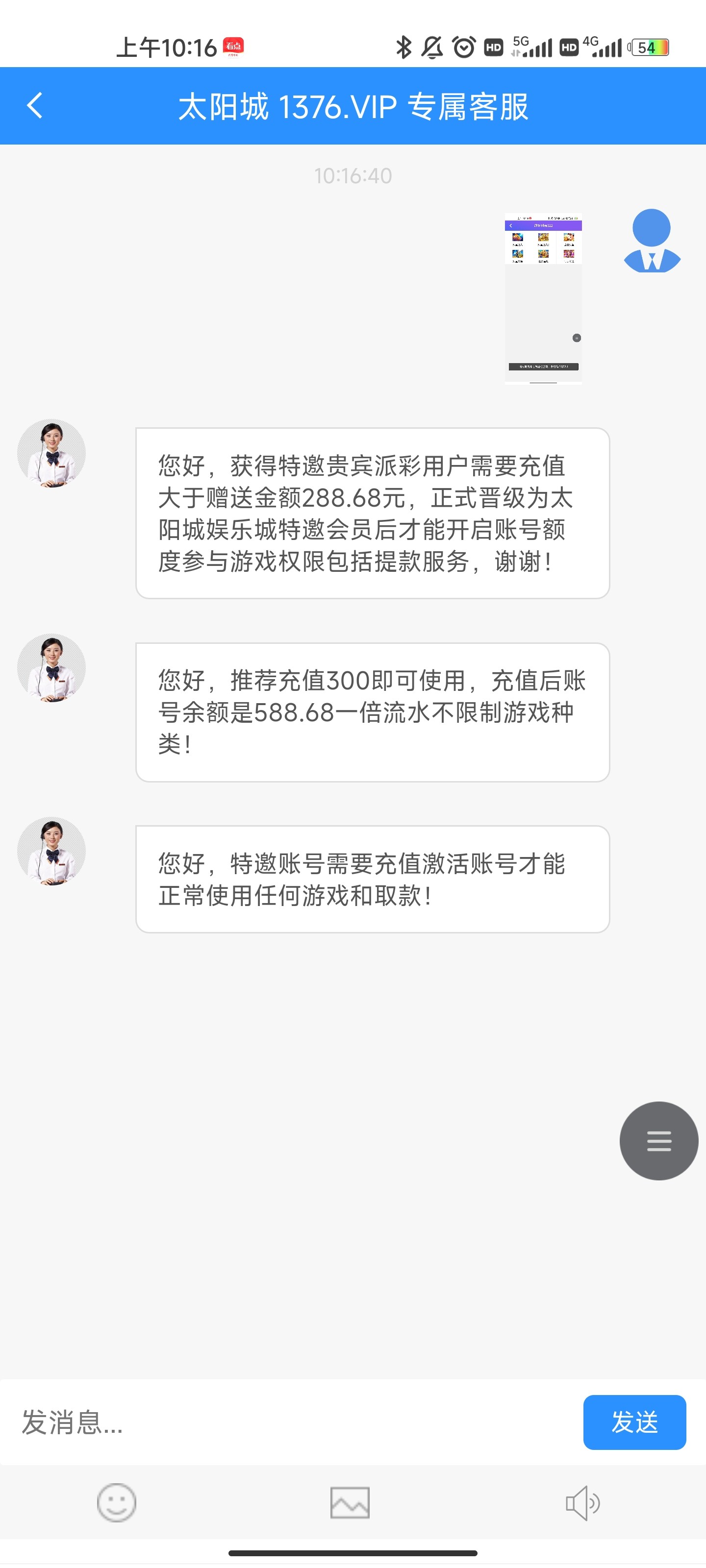Tap the speaker sound icon
The height and width of the screenshot is (1568, 706).
pos(582,1503)
